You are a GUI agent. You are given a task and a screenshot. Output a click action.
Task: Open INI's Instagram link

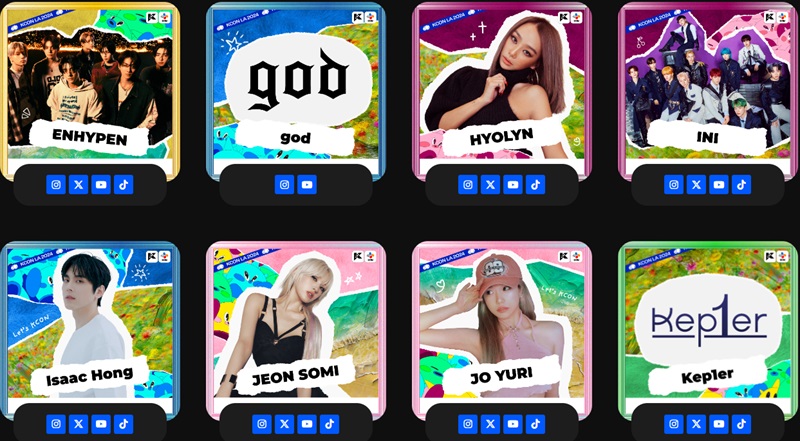click(674, 185)
